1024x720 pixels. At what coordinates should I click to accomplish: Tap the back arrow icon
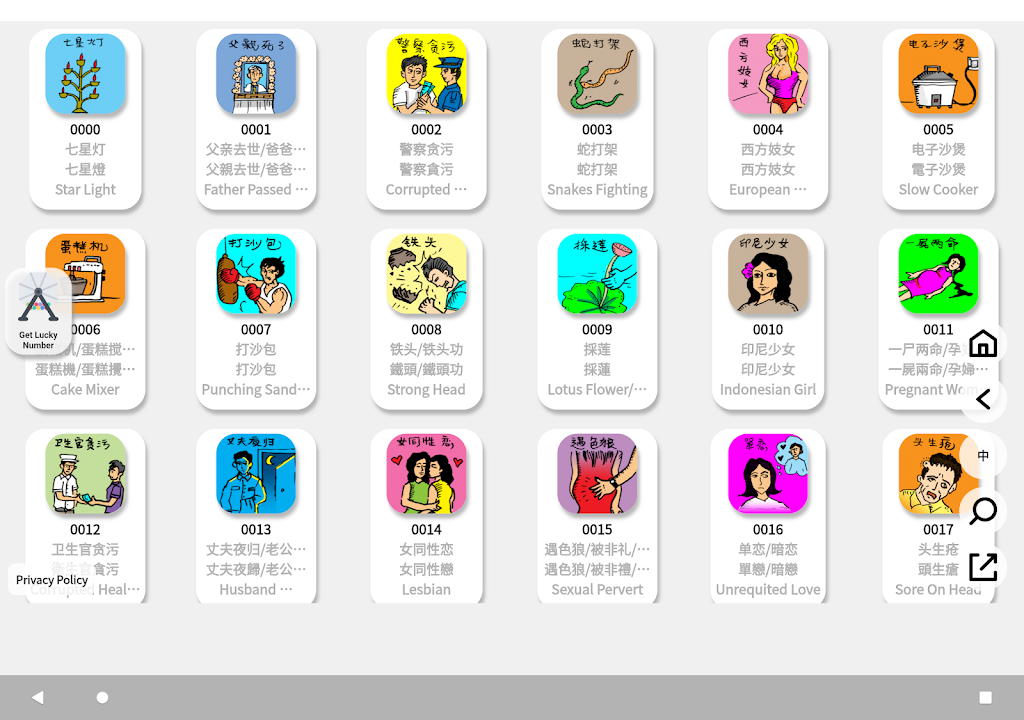[x=983, y=399]
